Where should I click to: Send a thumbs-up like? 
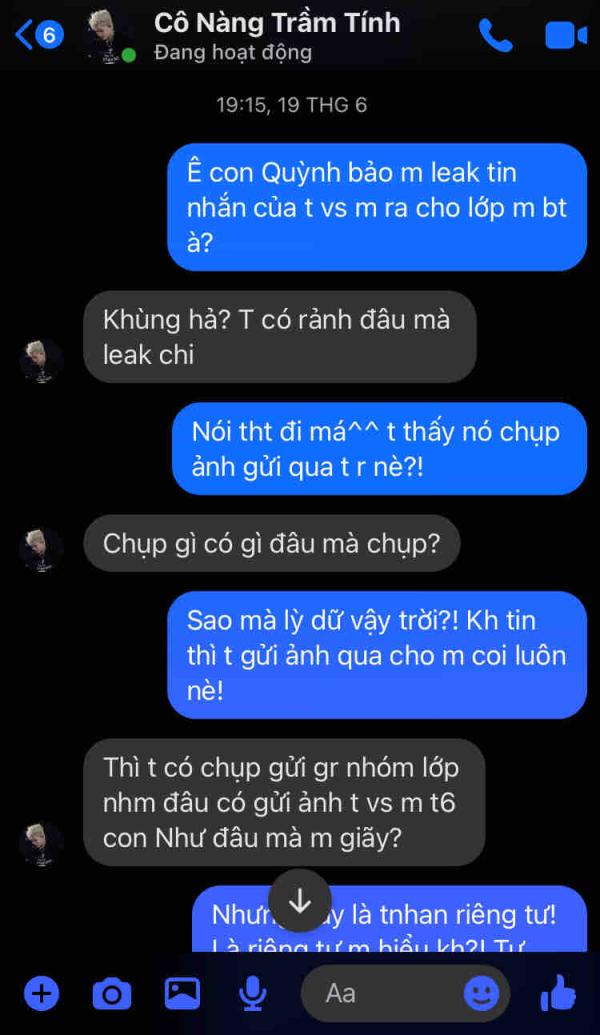558,993
